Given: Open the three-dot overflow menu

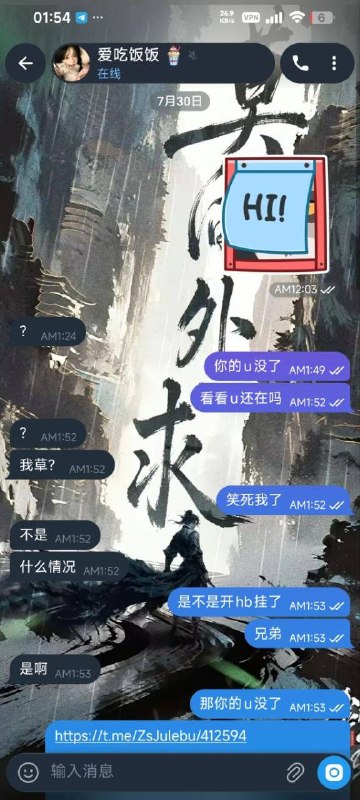Looking at the screenshot, I should (x=334, y=63).
